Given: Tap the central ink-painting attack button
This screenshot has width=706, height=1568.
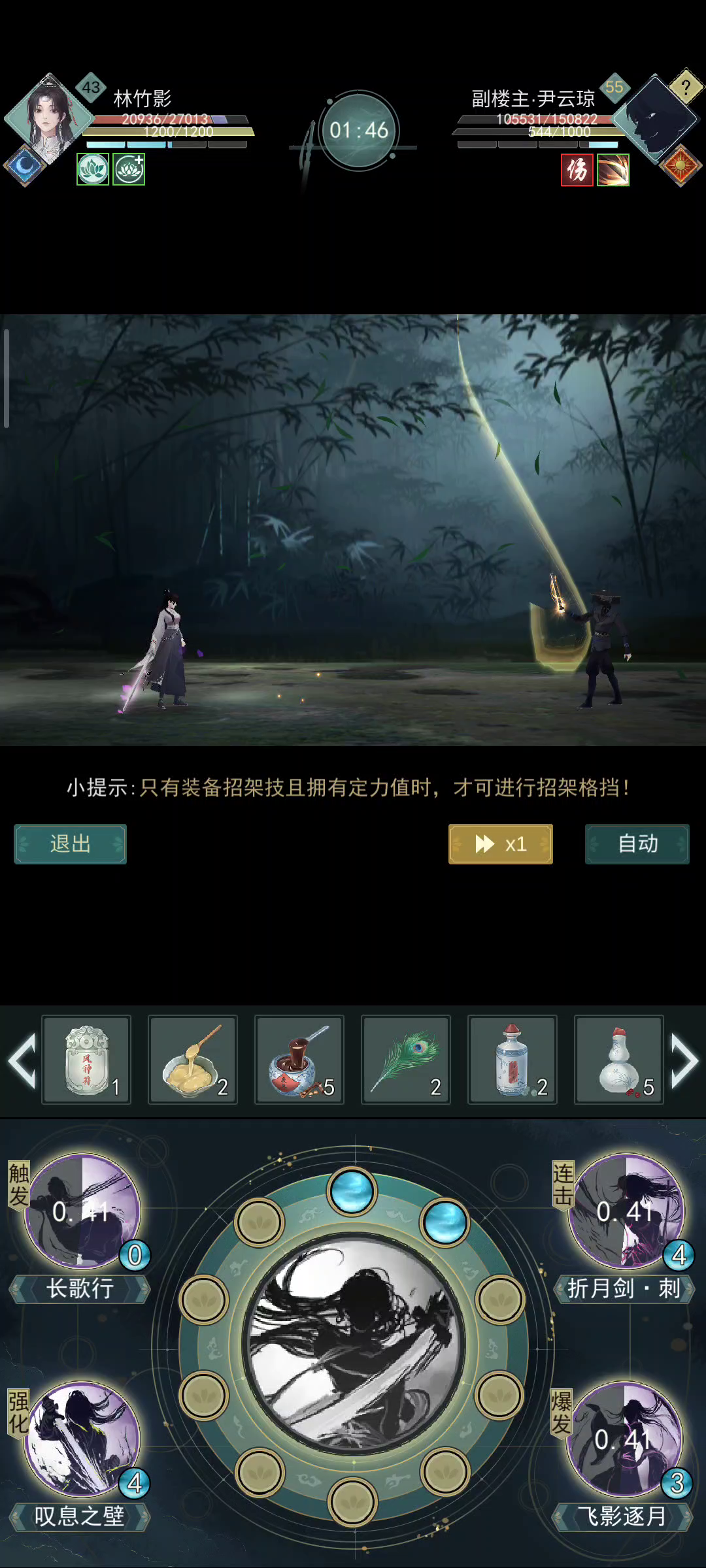Looking at the screenshot, I should coord(354,1346).
